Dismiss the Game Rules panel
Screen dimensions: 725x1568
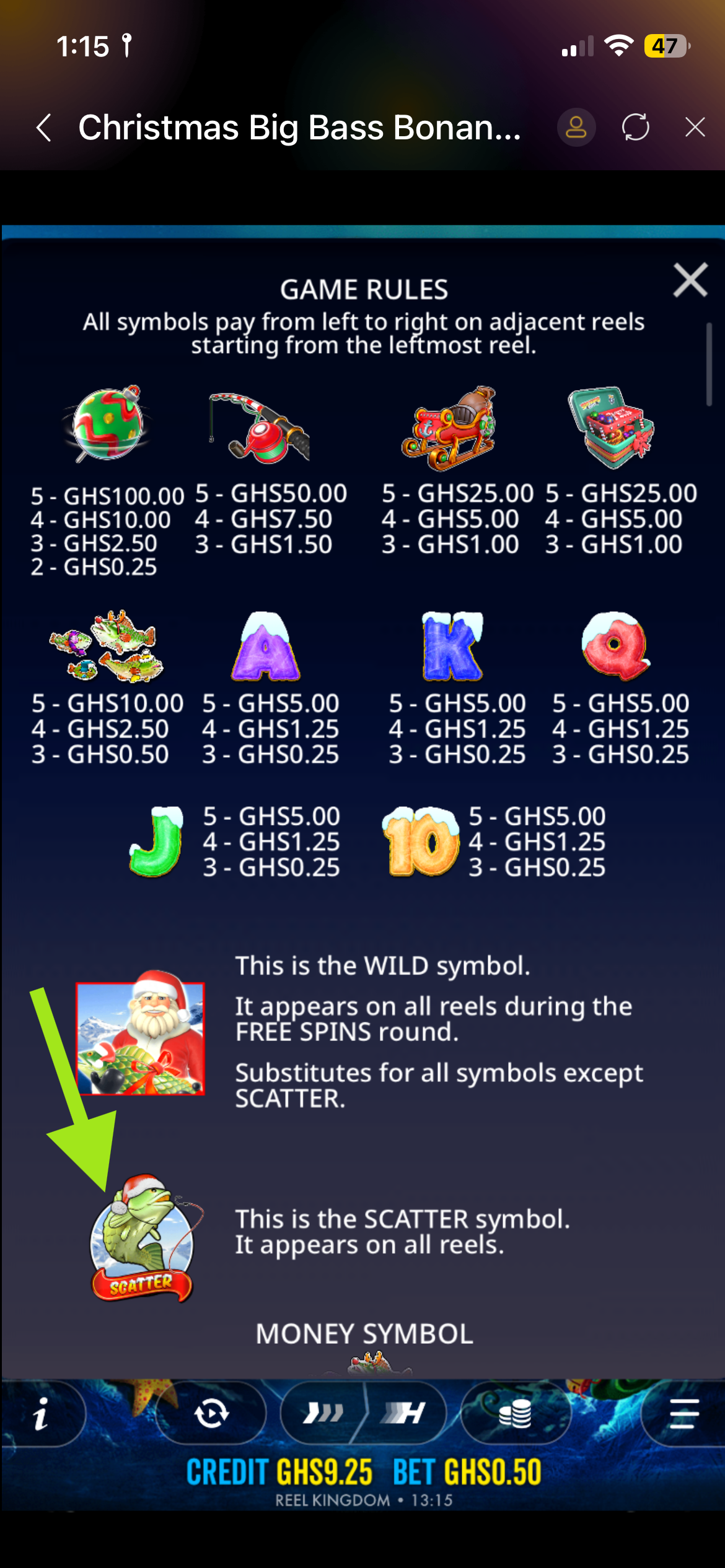click(x=690, y=280)
